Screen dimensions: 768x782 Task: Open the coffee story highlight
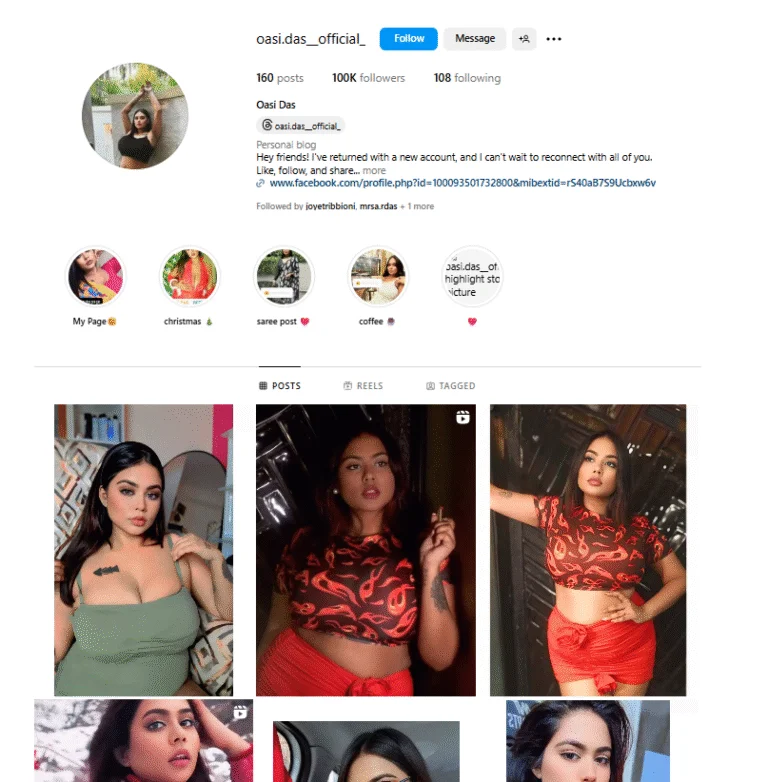(378, 277)
